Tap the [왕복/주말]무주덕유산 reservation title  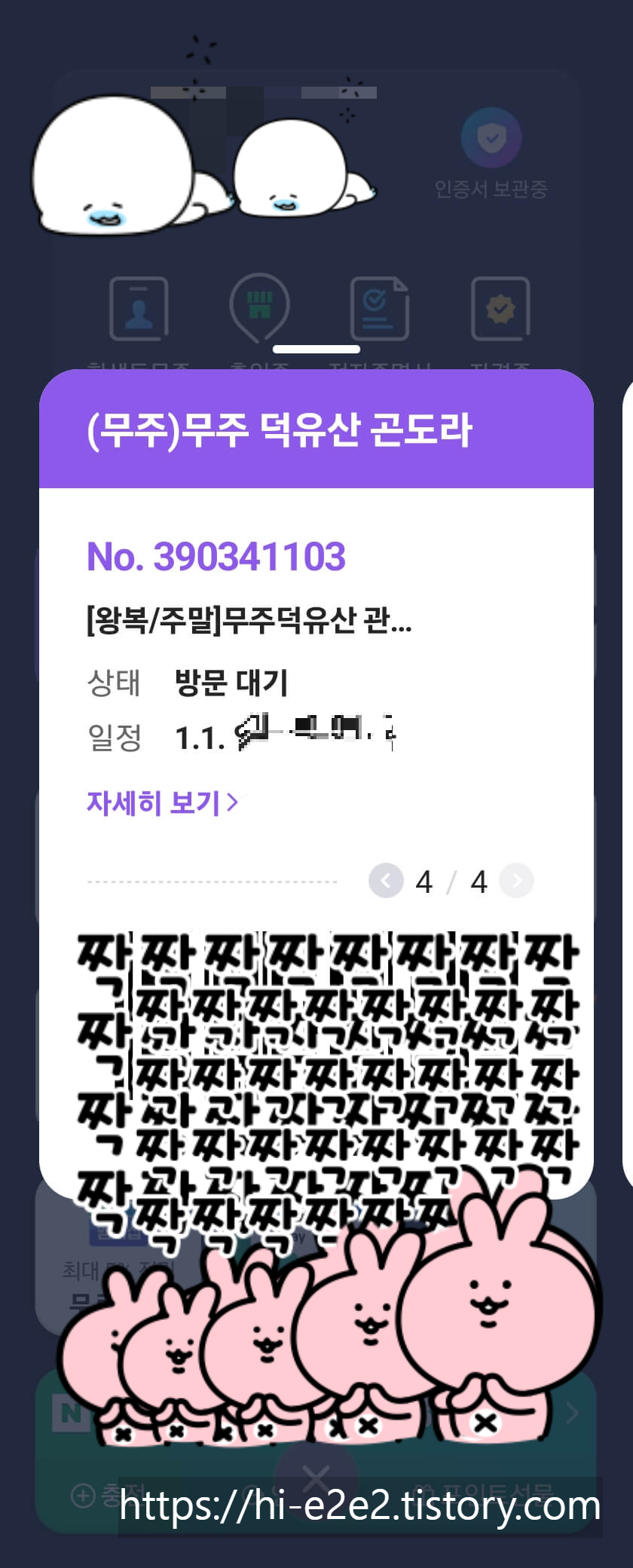tap(249, 623)
